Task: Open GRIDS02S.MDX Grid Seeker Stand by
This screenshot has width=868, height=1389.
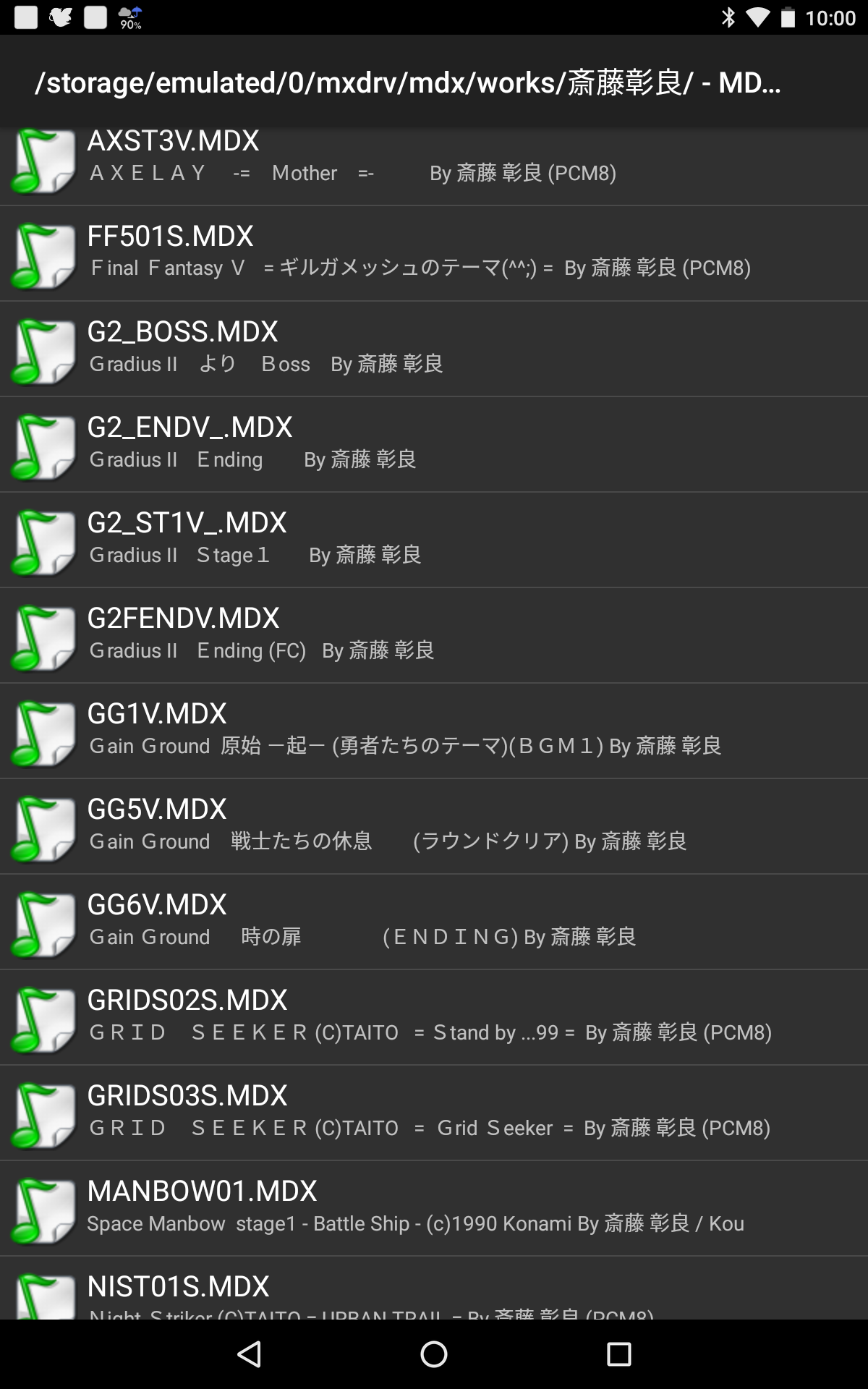Action: pyautogui.click(x=434, y=1018)
